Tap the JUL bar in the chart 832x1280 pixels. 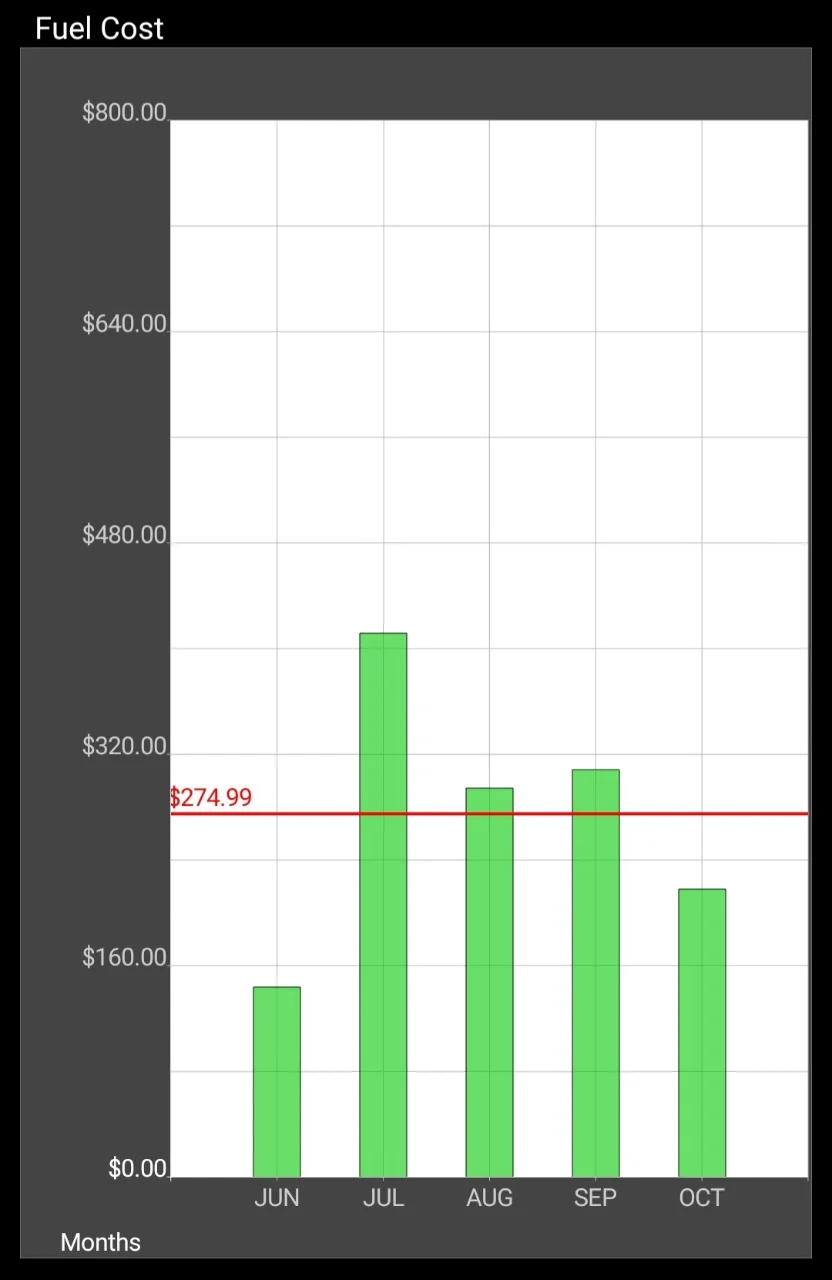[383, 905]
